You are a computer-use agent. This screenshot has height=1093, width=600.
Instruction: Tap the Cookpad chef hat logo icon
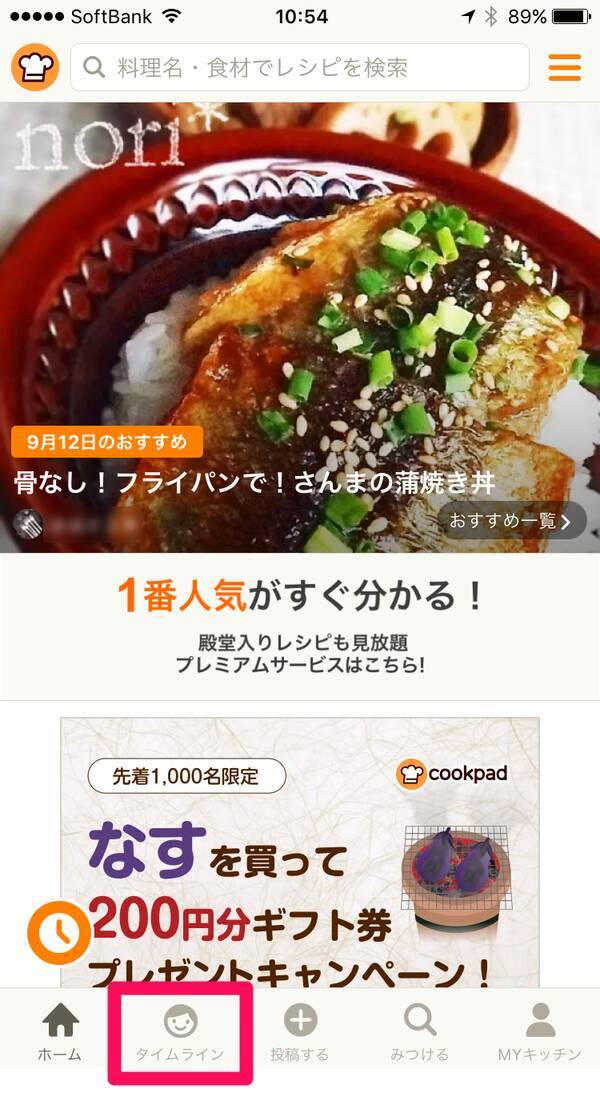click(35, 68)
